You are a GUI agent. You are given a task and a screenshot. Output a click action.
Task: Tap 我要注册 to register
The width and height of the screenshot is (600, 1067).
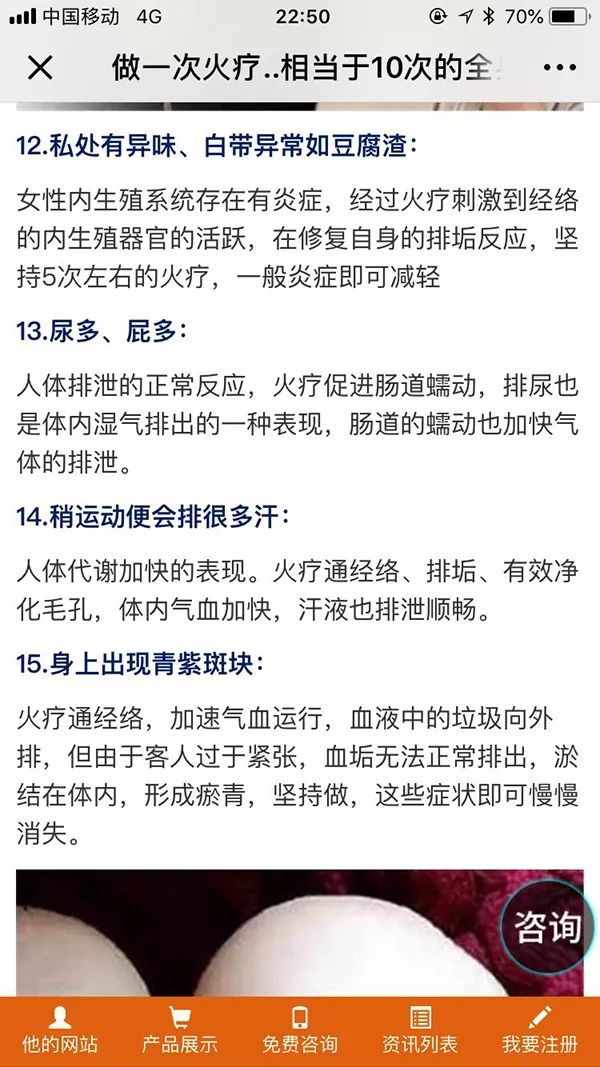540,1032
